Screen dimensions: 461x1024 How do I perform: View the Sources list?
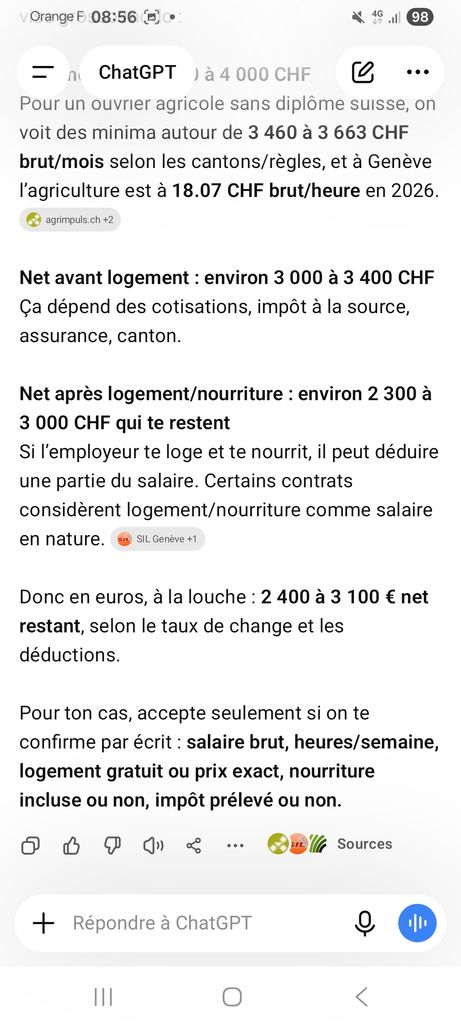pos(330,844)
